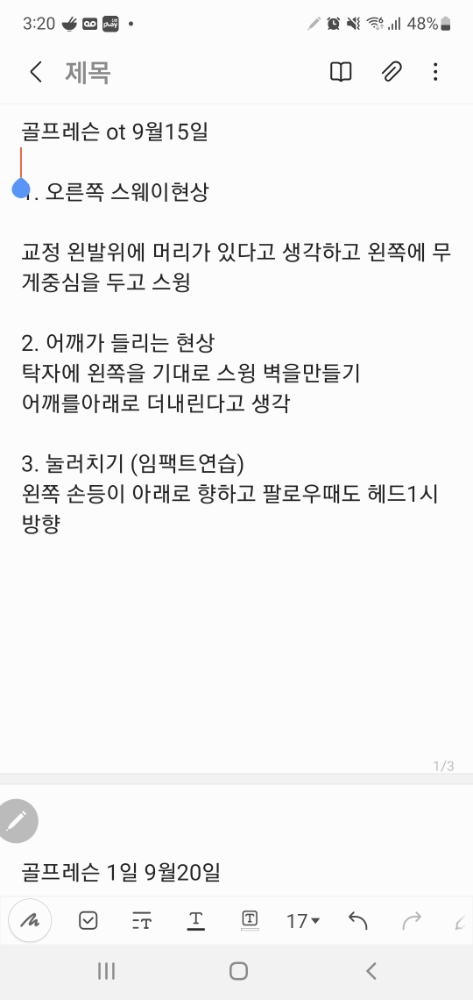Select the handwriting pen tool
The image size is (473, 1000).
[x=30, y=920]
